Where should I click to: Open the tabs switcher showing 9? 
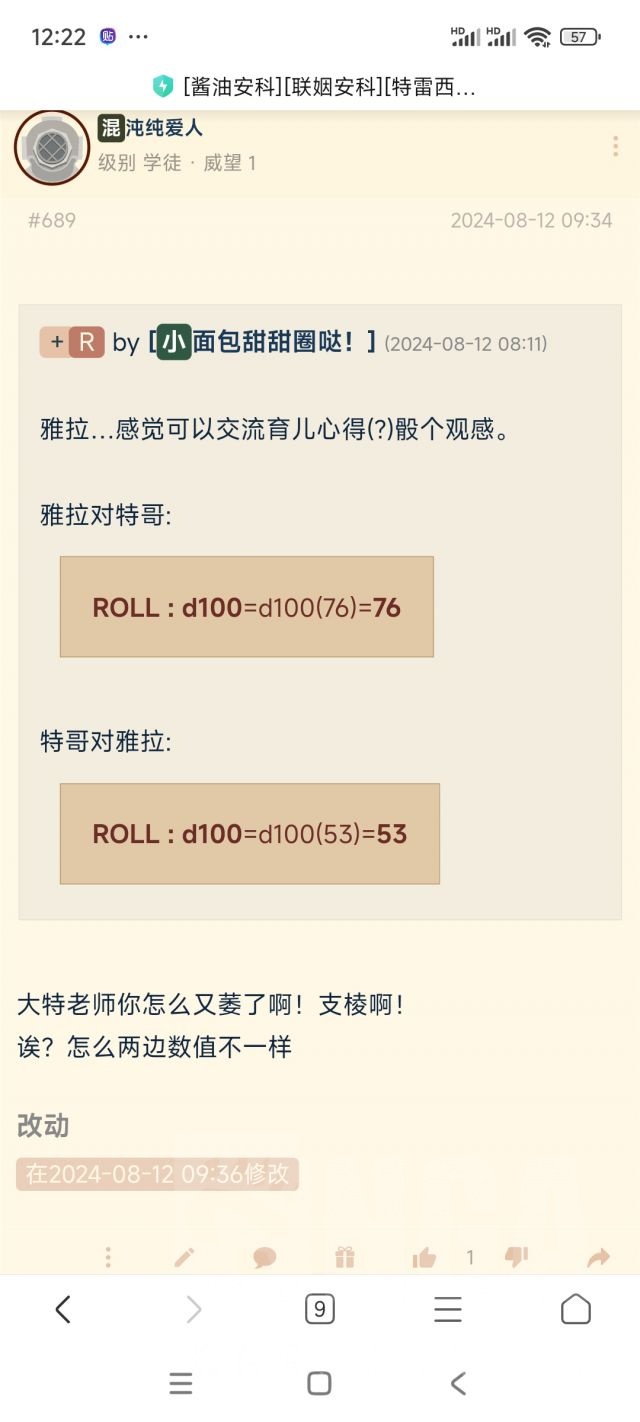(319, 1309)
